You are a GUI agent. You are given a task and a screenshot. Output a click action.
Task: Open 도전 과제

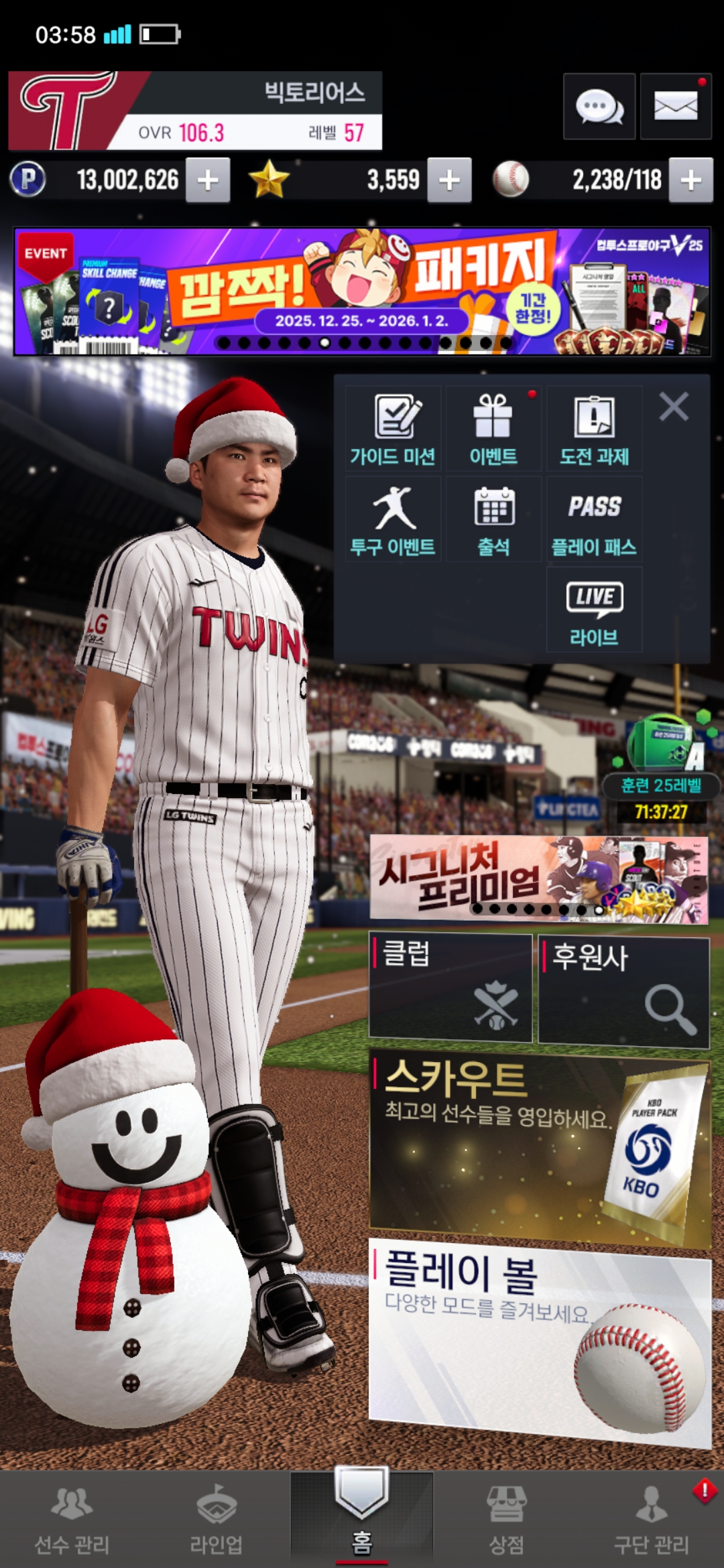click(594, 429)
